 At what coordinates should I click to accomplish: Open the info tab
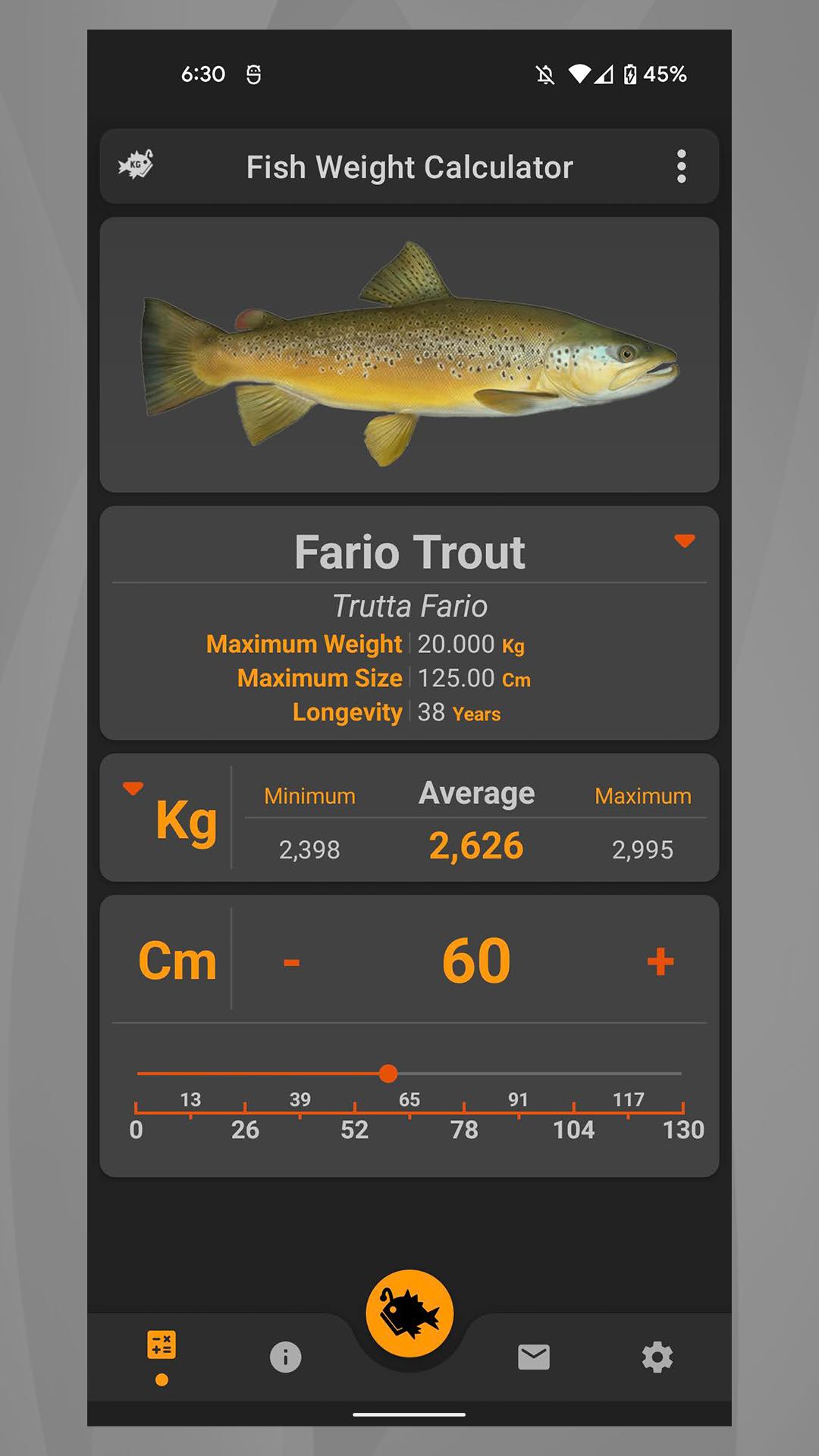(x=285, y=1357)
